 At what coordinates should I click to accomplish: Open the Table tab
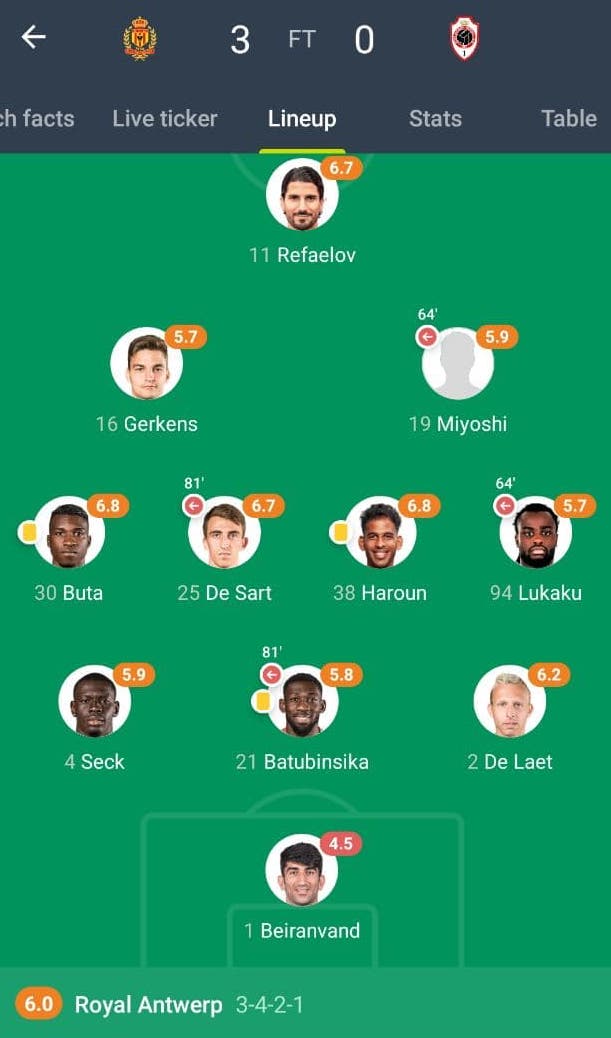(568, 118)
